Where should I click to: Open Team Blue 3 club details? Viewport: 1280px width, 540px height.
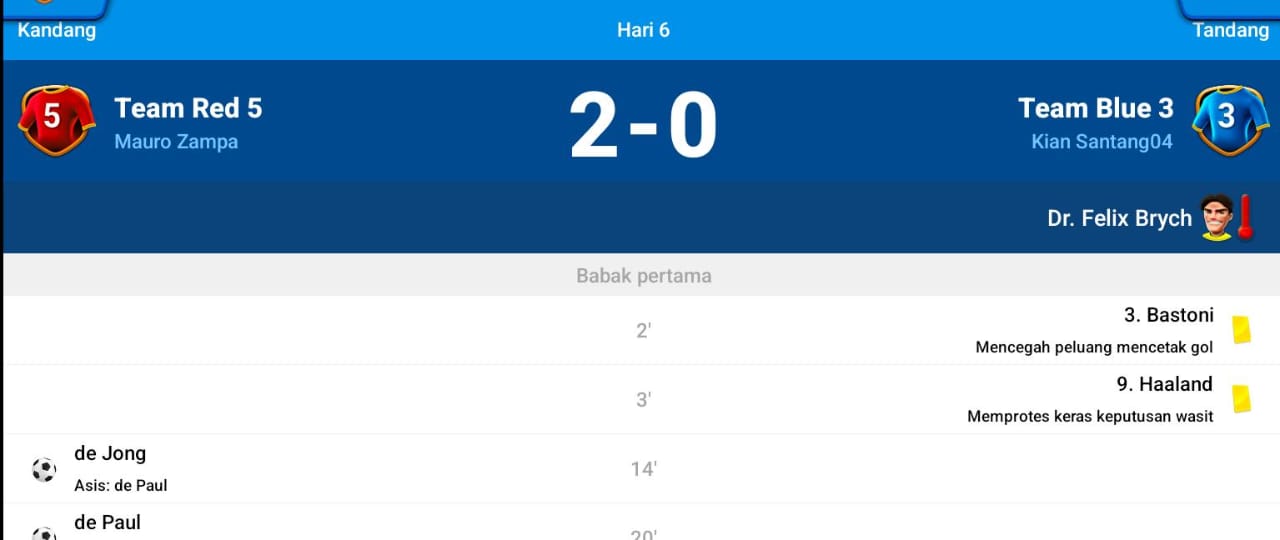pyautogui.click(x=1095, y=108)
